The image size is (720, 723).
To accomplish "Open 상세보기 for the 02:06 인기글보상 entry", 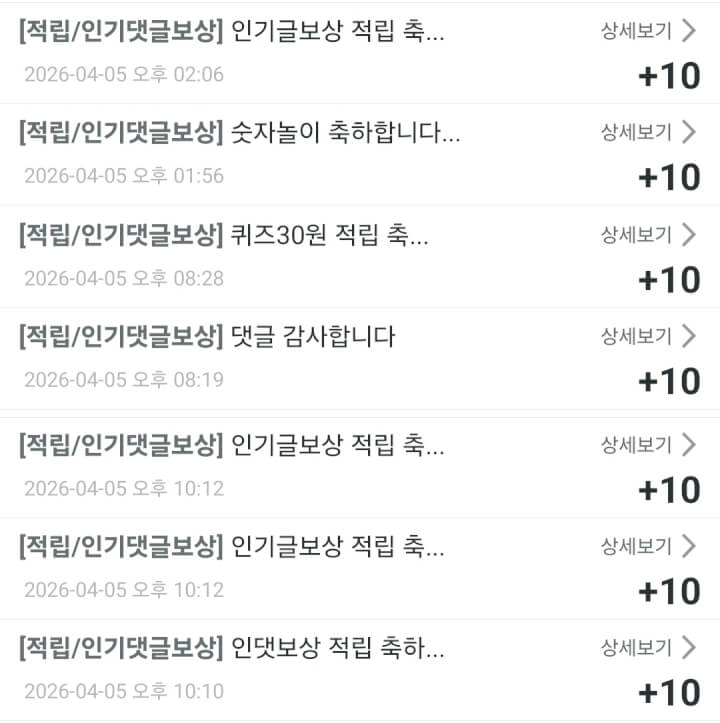I will (647, 31).
